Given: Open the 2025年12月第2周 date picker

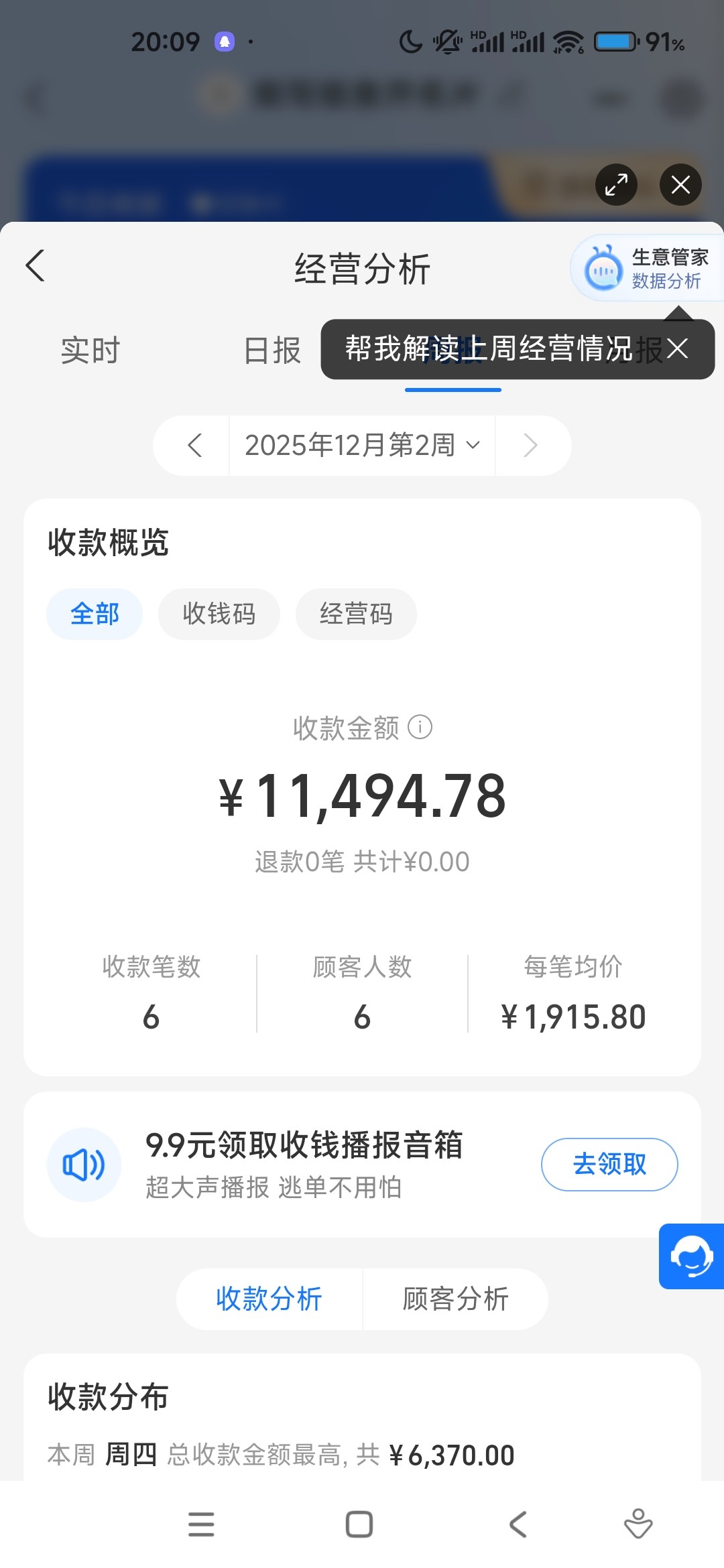Looking at the screenshot, I should pos(362,446).
